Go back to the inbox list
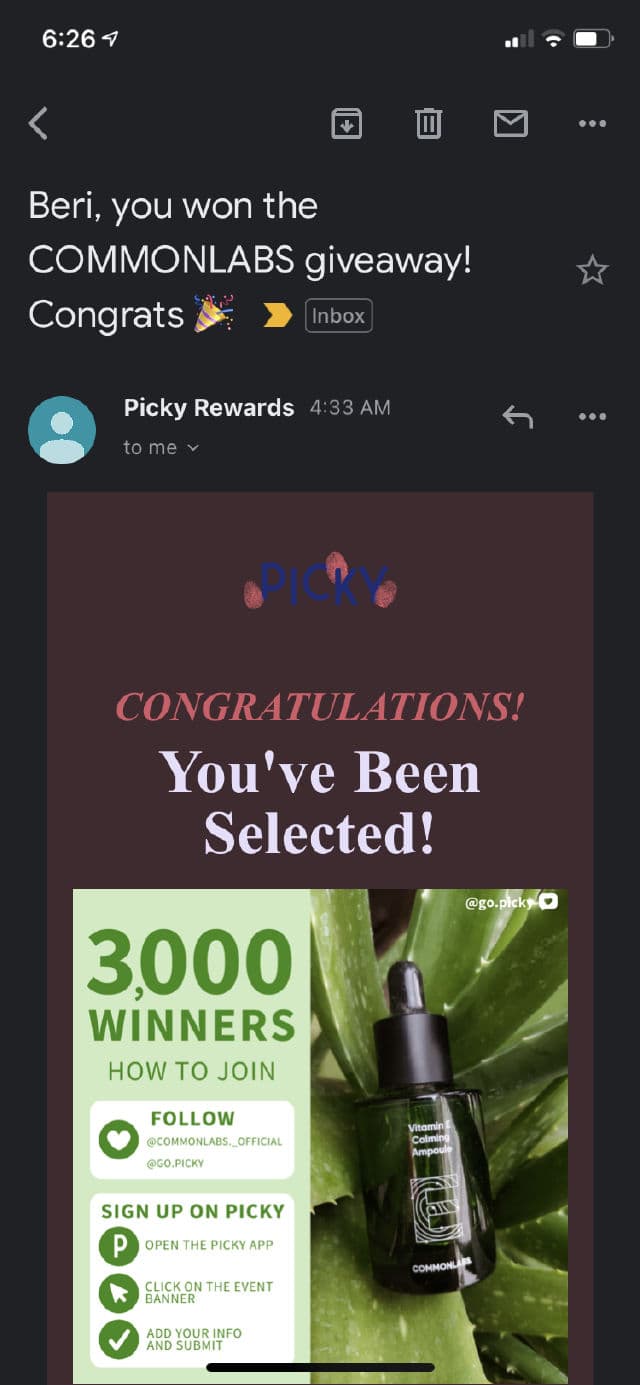The height and width of the screenshot is (1385, 640). click(38, 124)
